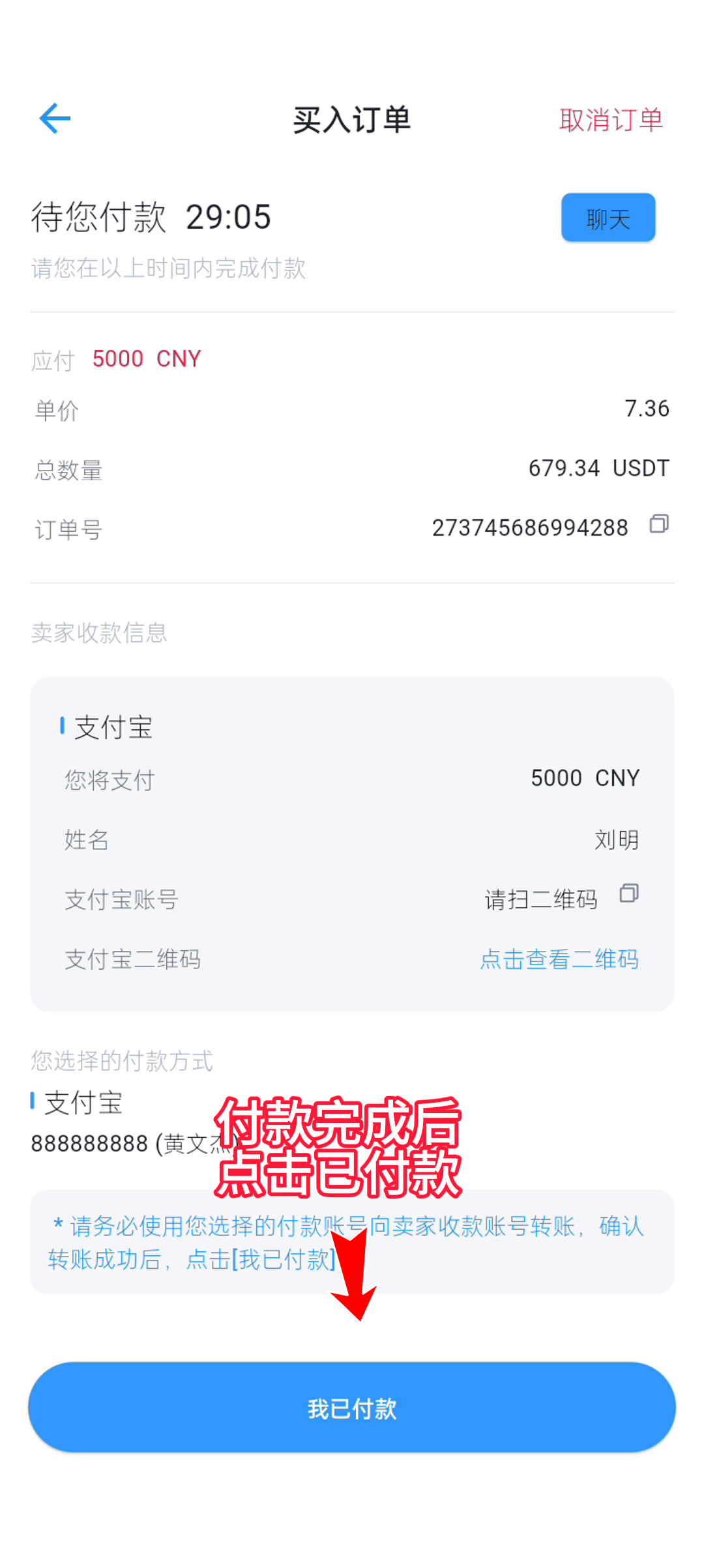
Task: Tap 取消订单 to cancel the order
Action: [610, 120]
